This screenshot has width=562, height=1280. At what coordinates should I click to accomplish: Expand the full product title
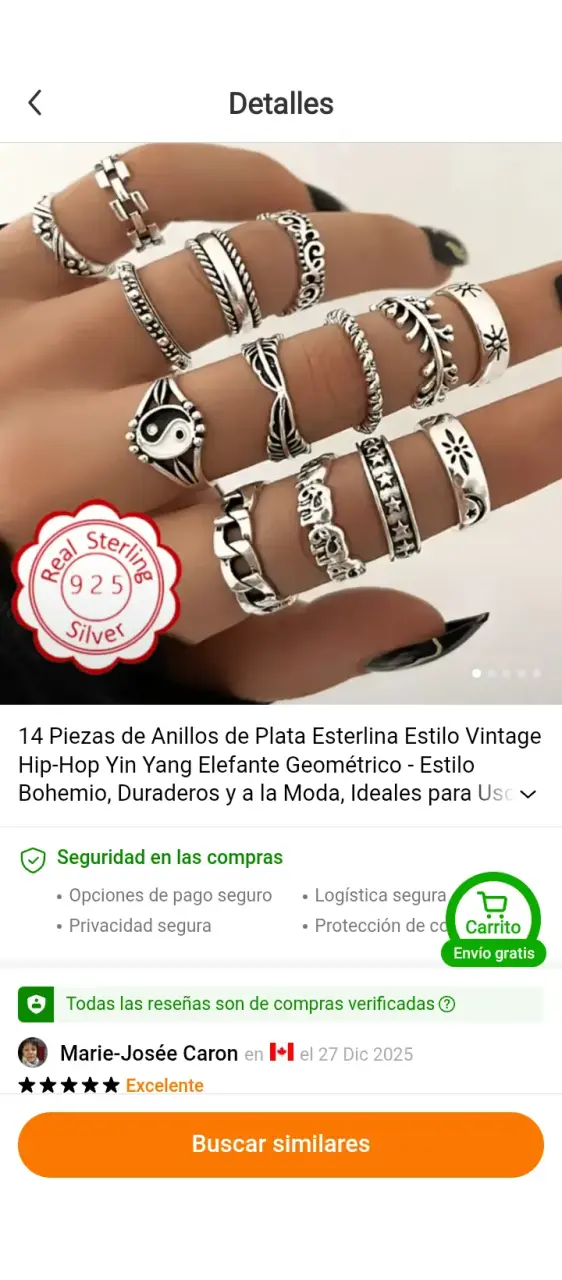click(x=529, y=794)
